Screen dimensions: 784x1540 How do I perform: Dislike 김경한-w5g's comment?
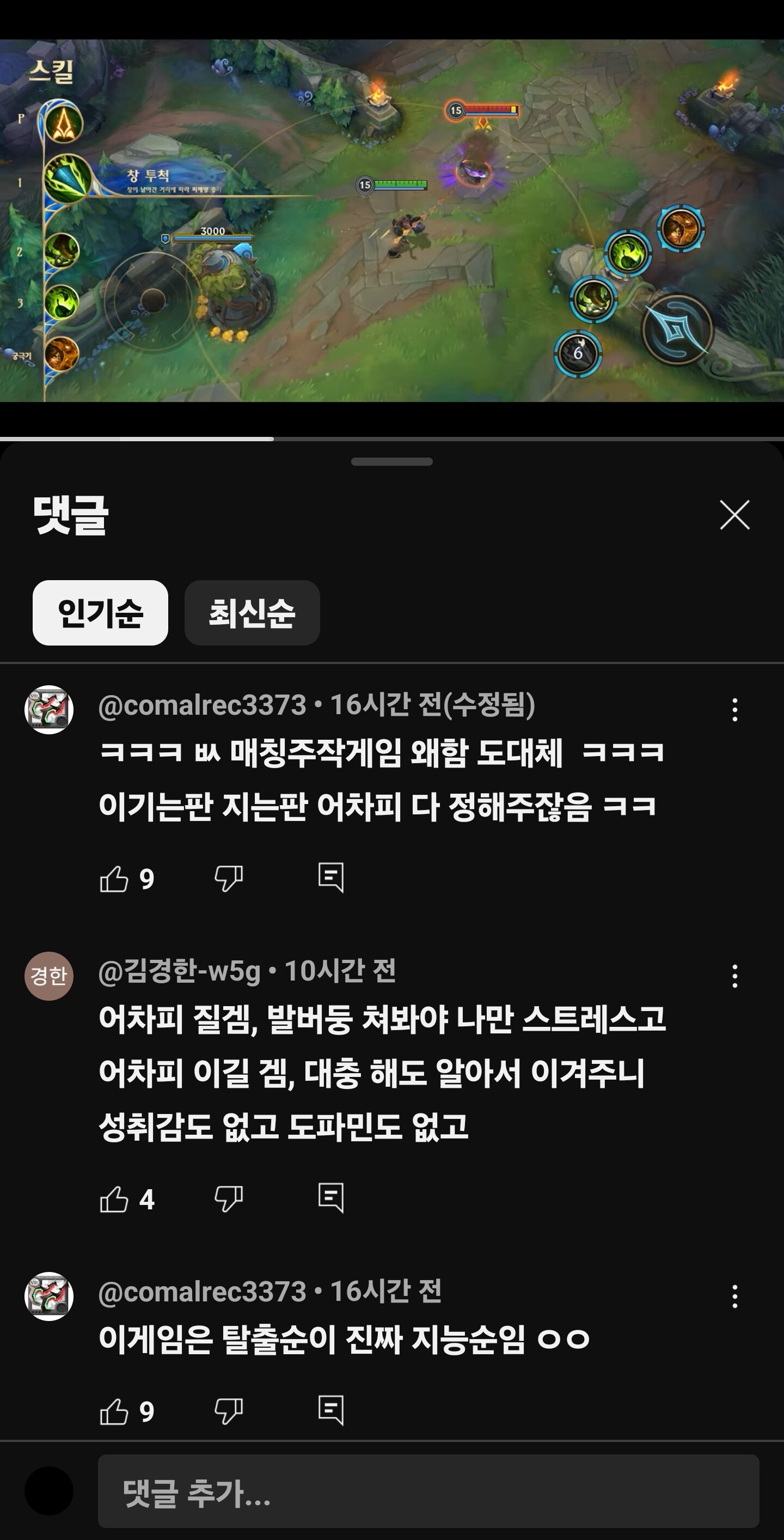pyautogui.click(x=228, y=1199)
